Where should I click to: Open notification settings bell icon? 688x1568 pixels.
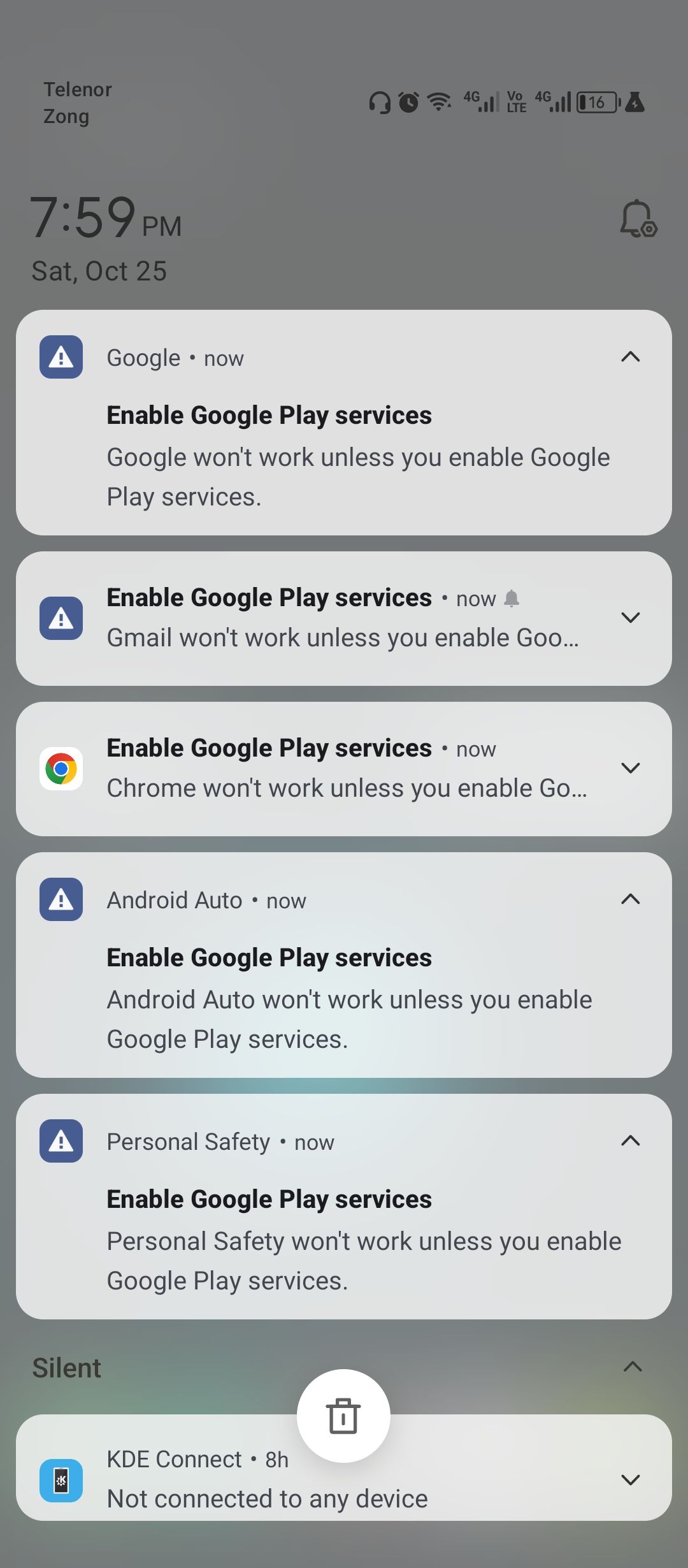tap(638, 219)
